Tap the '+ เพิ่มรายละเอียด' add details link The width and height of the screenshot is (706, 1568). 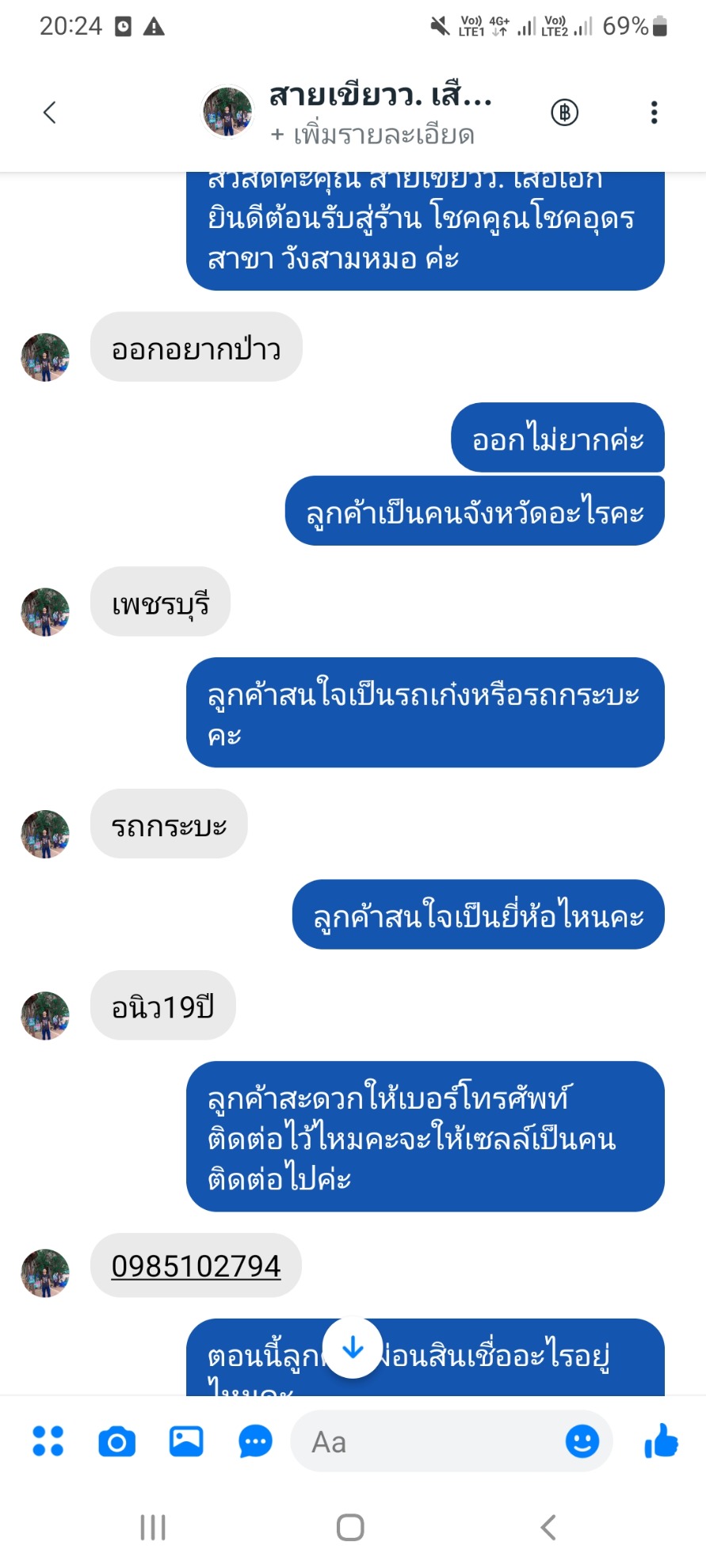click(372, 135)
